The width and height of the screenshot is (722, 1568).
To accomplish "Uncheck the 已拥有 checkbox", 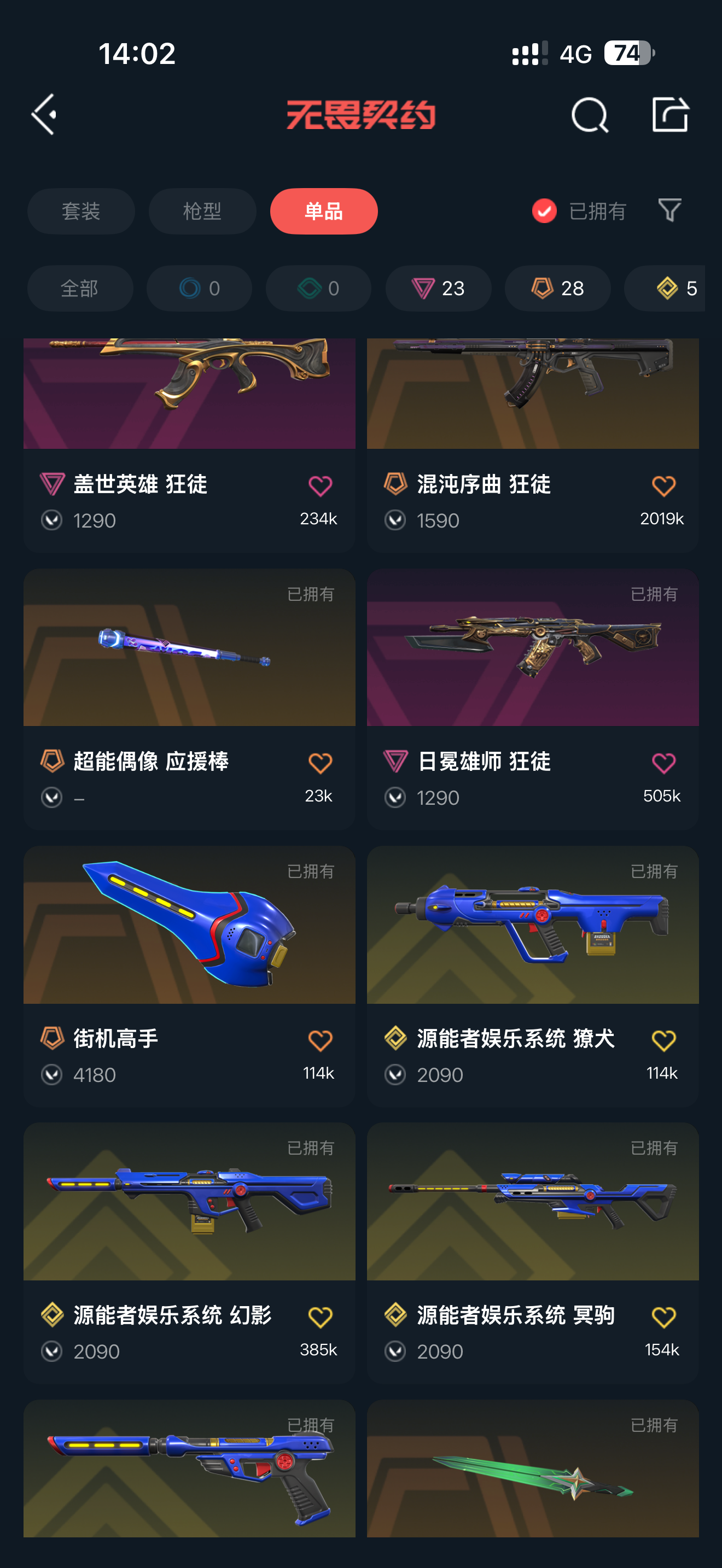I will [544, 211].
